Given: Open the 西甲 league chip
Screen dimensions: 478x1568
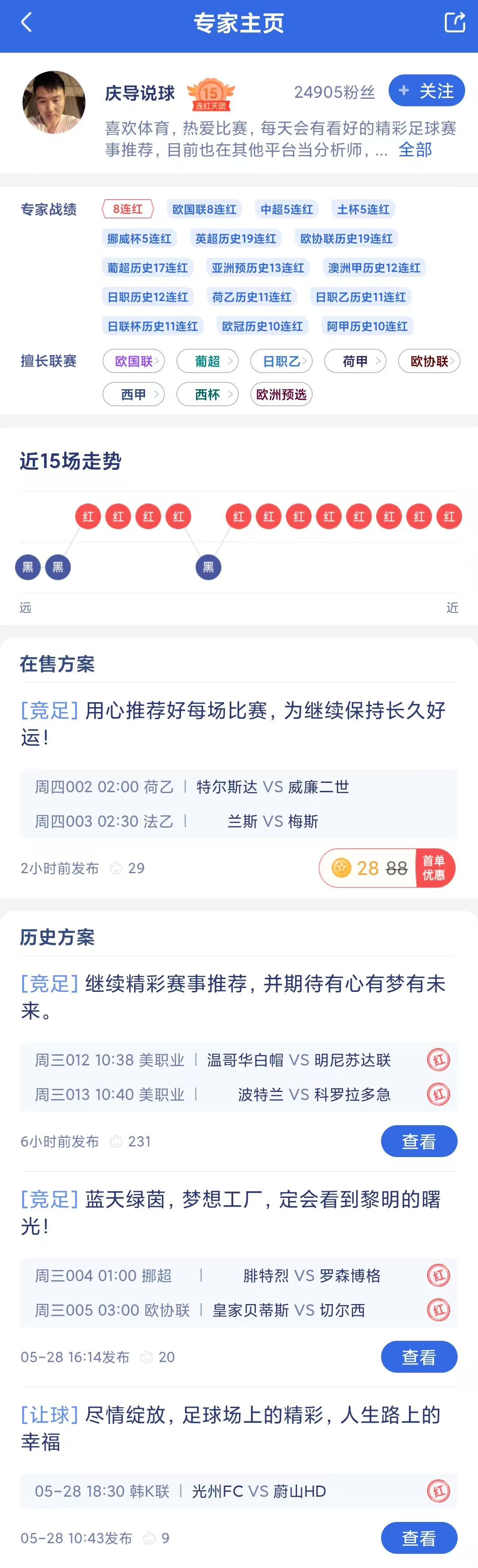Looking at the screenshot, I should point(134,395).
